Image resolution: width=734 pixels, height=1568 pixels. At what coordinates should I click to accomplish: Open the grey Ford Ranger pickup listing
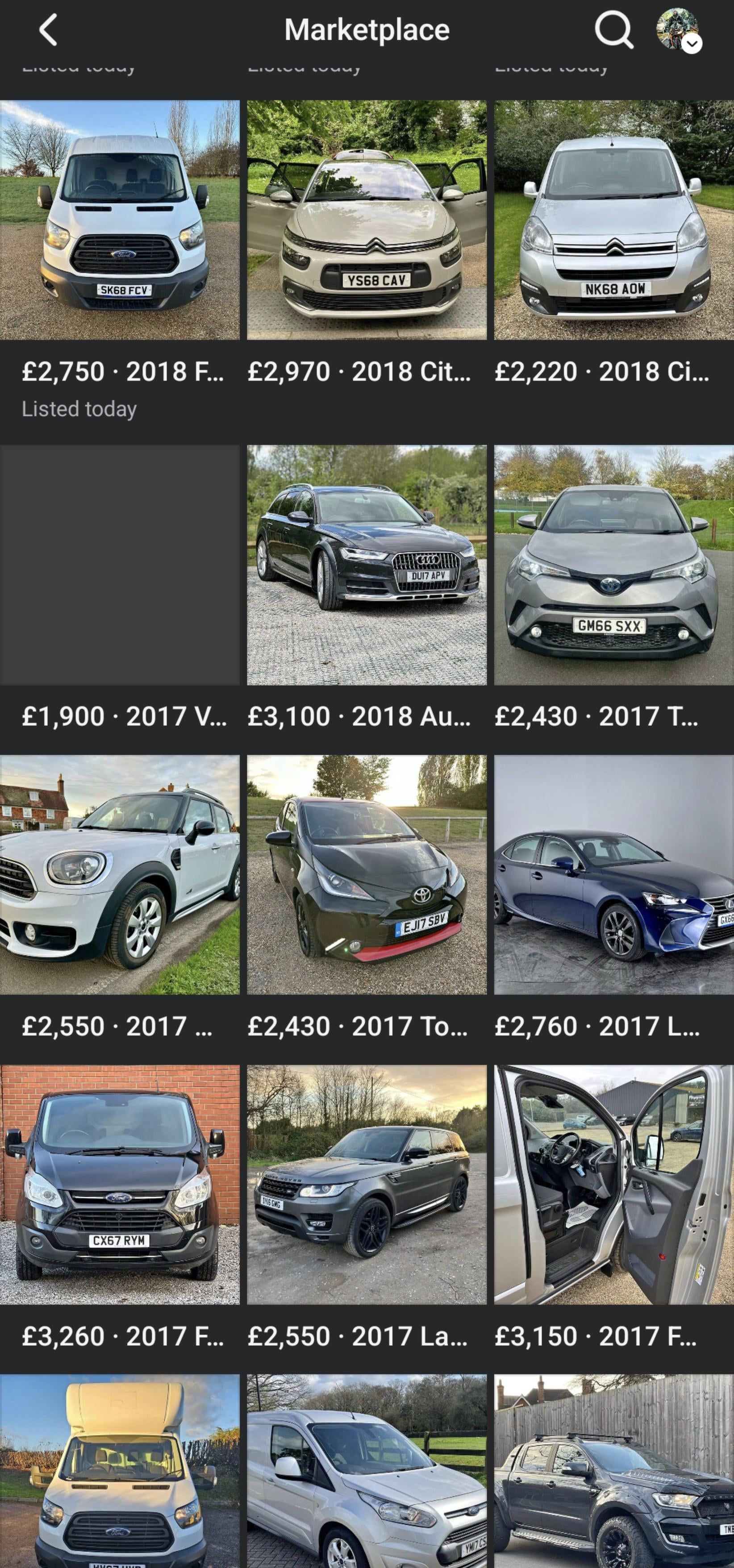pyautogui.click(x=613, y=1472)
